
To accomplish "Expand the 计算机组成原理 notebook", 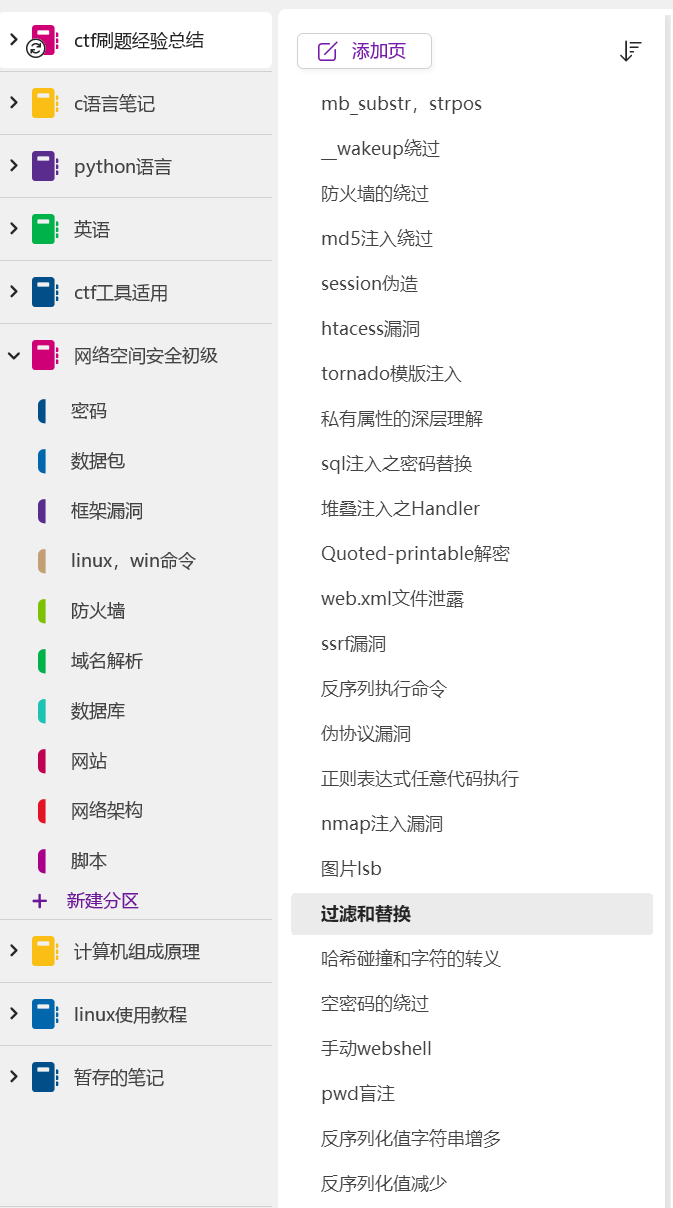I will (14, 951).
